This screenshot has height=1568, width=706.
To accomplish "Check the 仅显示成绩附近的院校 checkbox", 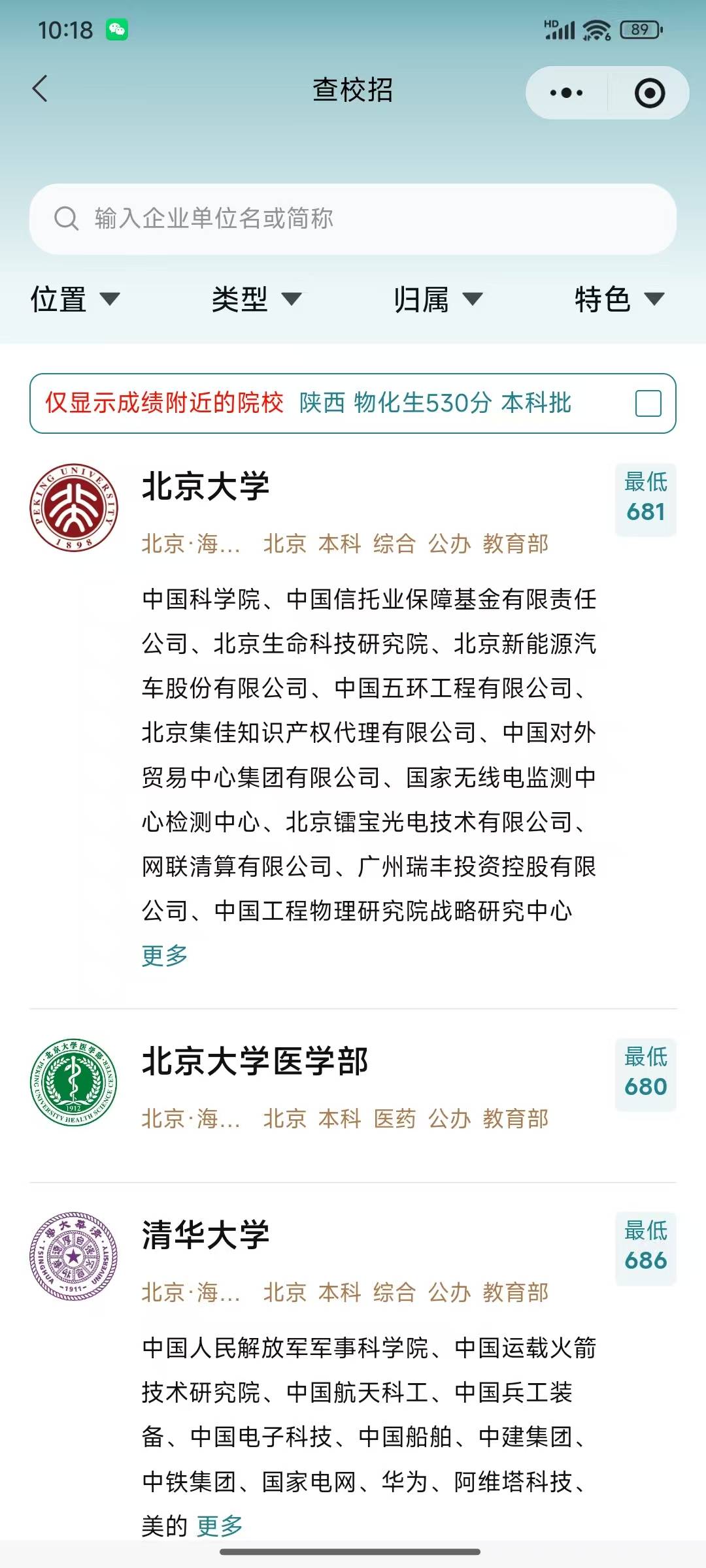I will (x=648, y=403).
